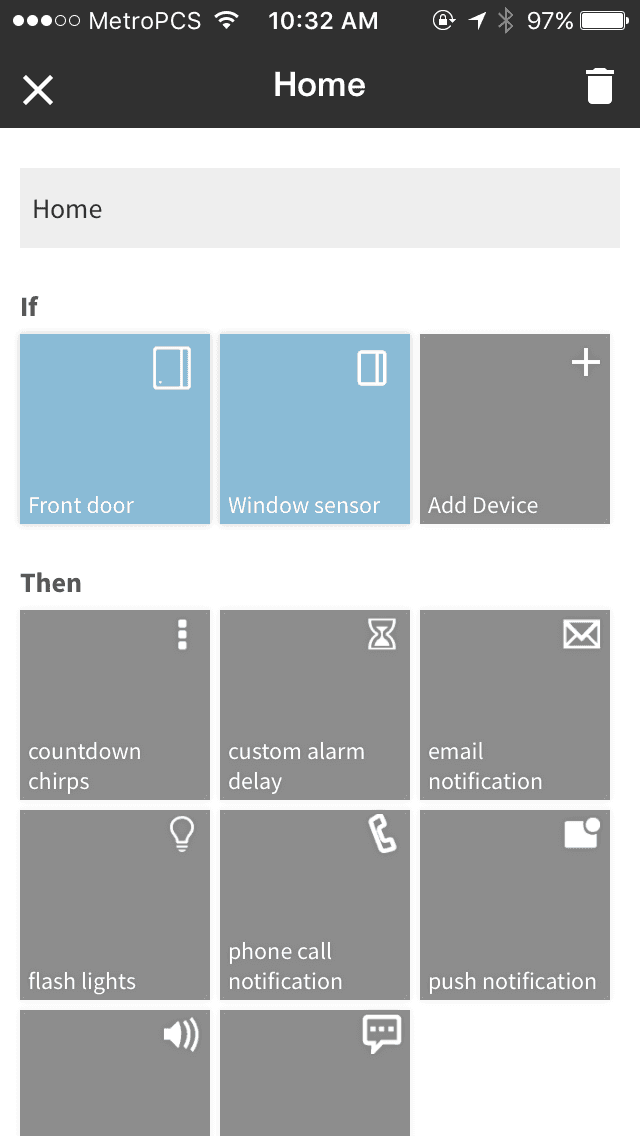This screenshot has width=640, height=1136.
Task: Edit the Home name field
Action: [x=320, y=209]
